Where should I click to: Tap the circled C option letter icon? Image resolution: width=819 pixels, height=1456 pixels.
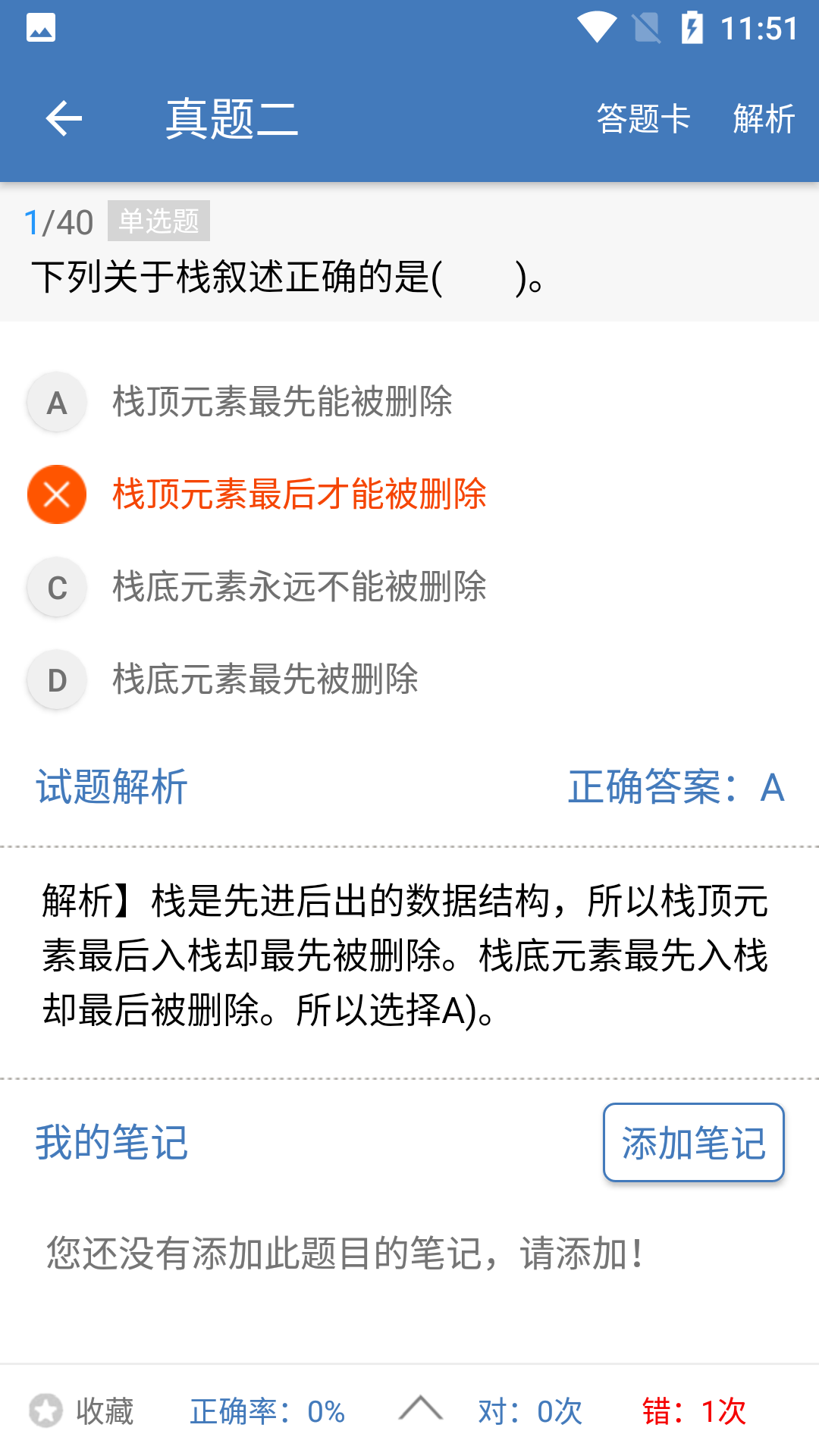(x=55, y=587)
